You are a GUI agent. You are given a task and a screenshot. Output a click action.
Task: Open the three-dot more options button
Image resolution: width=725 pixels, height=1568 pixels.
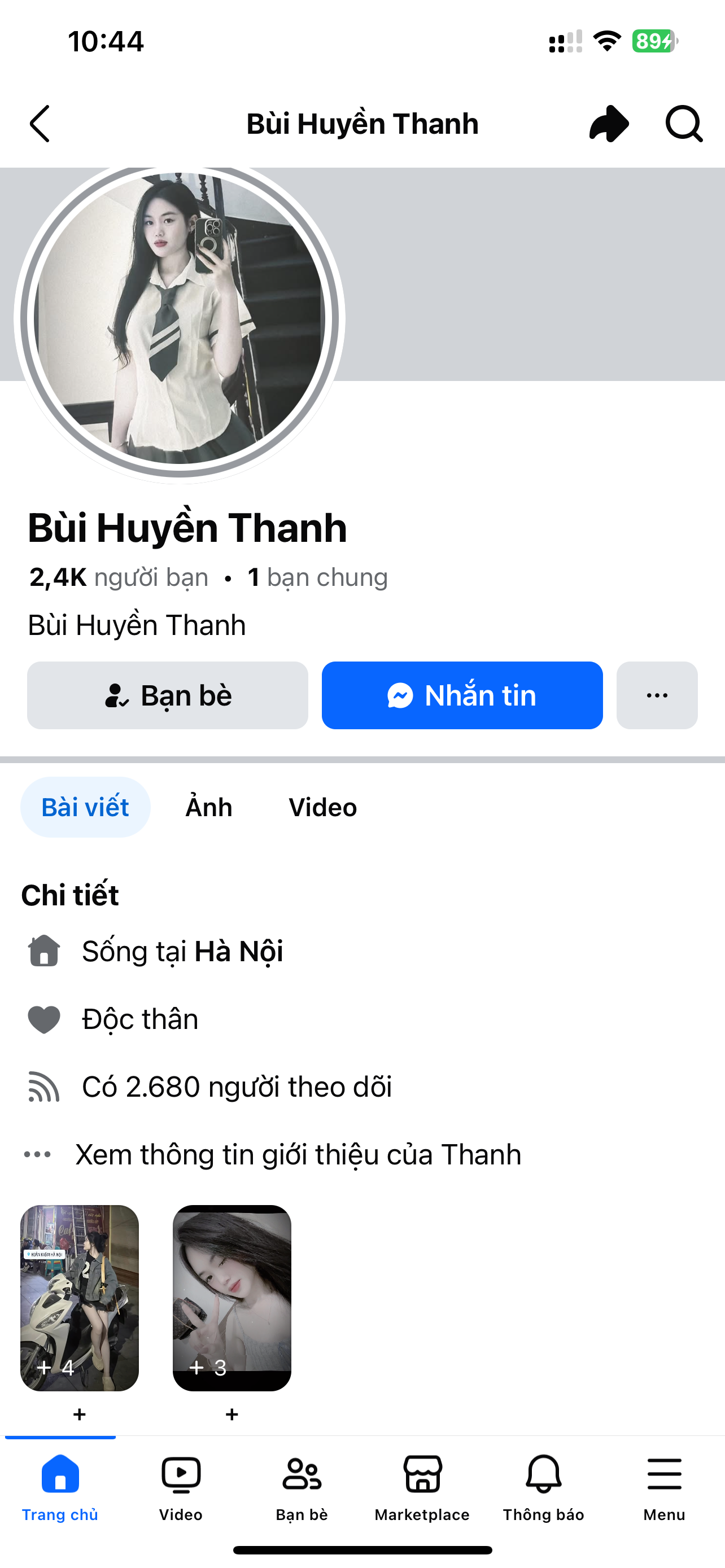[x=657, y=695]
